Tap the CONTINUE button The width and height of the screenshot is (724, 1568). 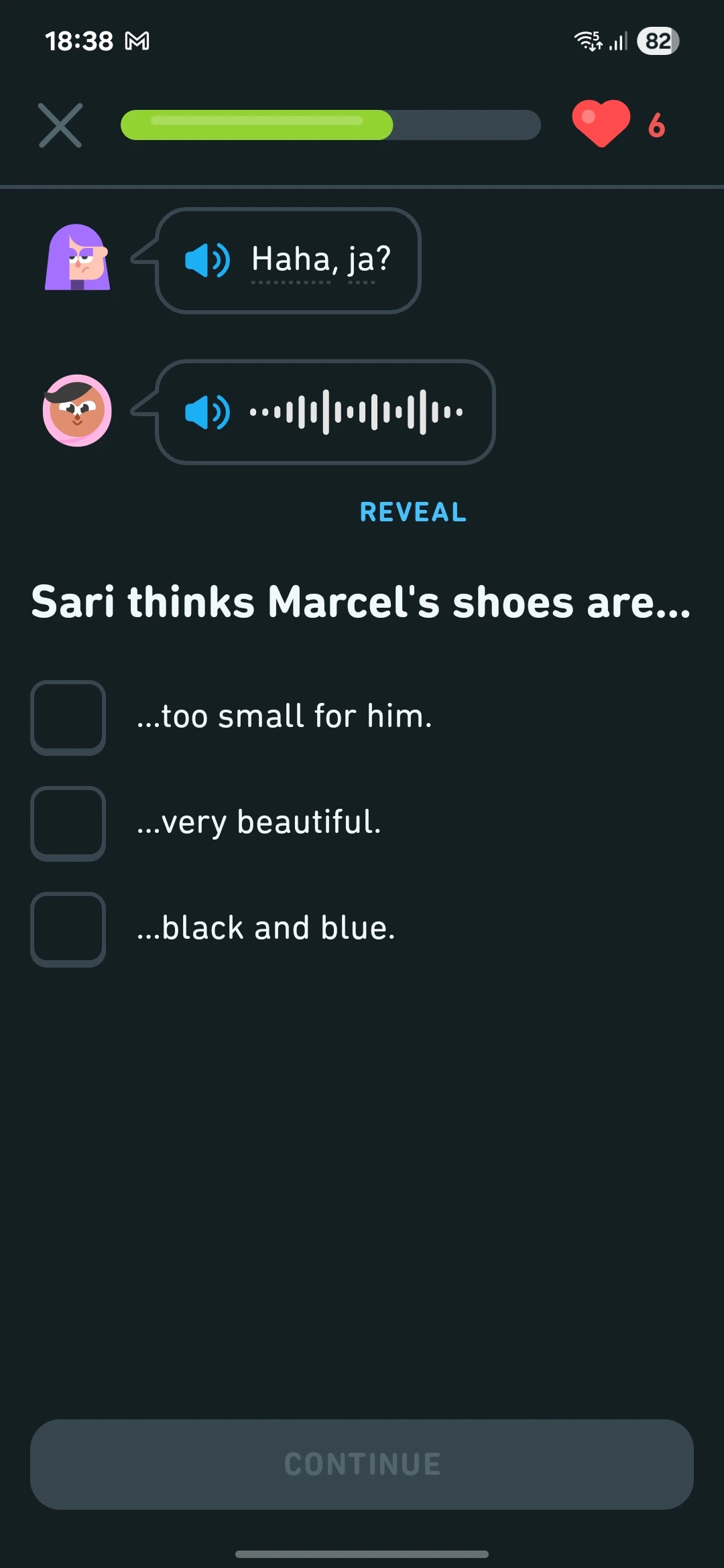click(x=362, y=1464)
